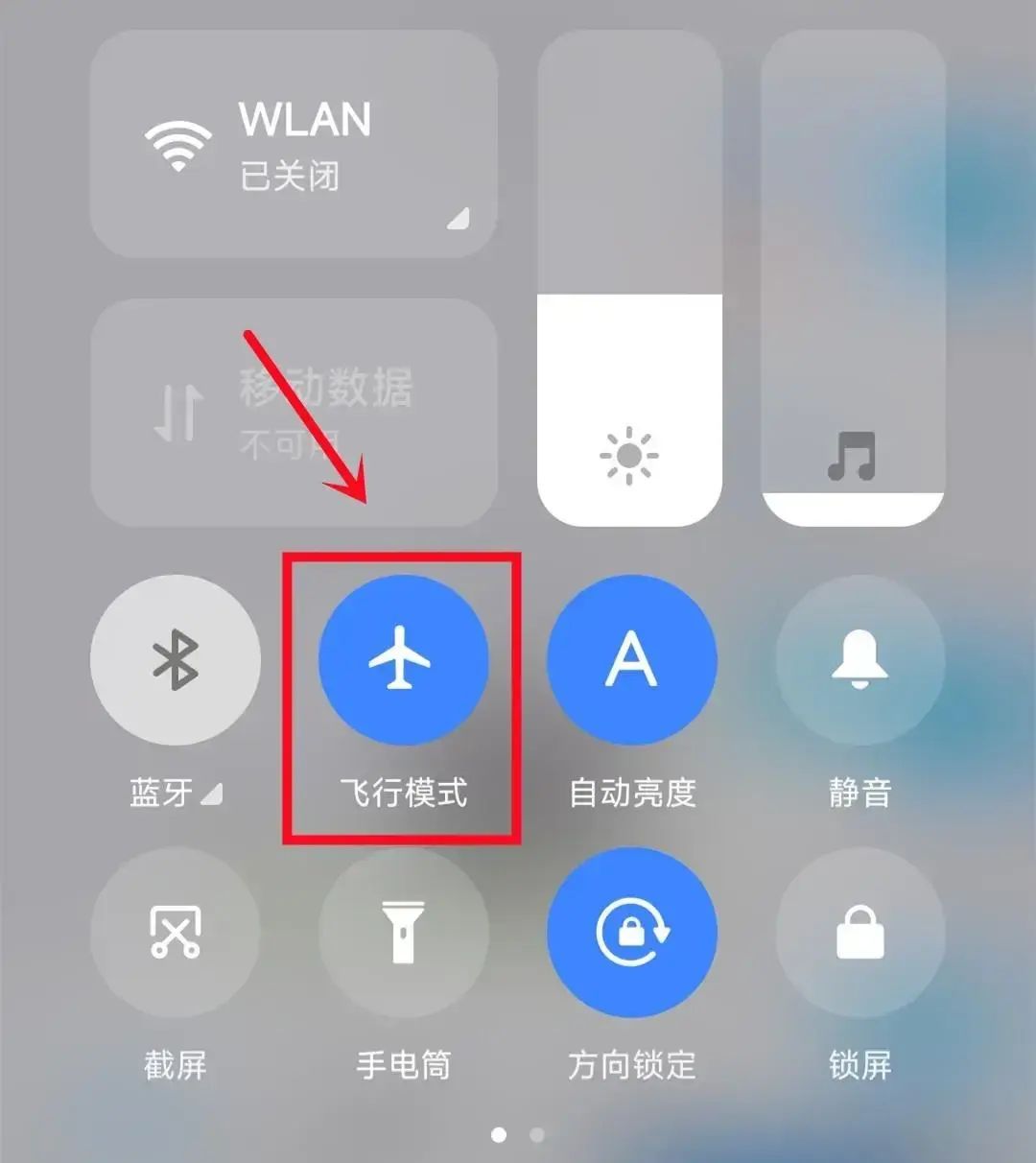The width and height of the screenshot is (1036, 1163).
Task: Take a screenshot with 截屏
Action: 176,932
